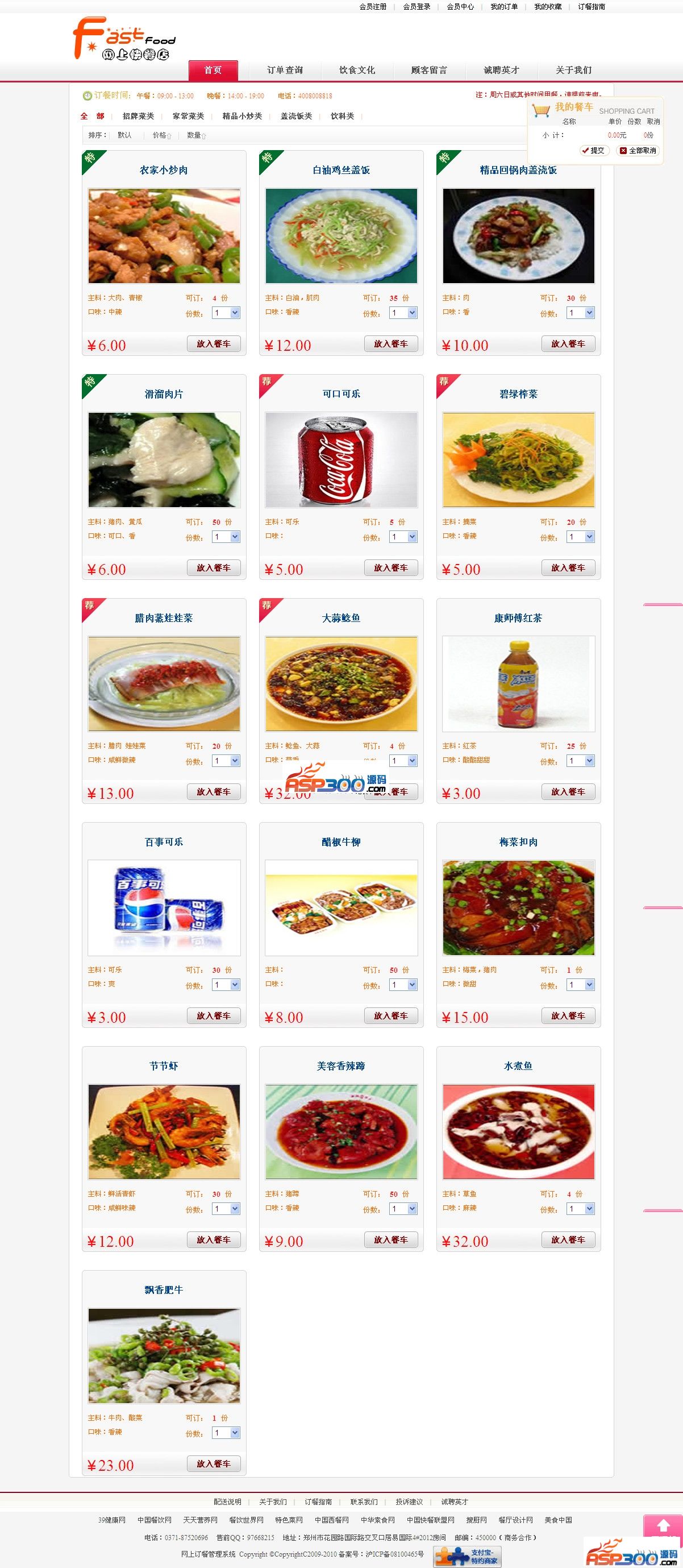This screenshot has width=683, height=1568.
Task: Clear cart with 全部取消
Action: coord(639,150)
